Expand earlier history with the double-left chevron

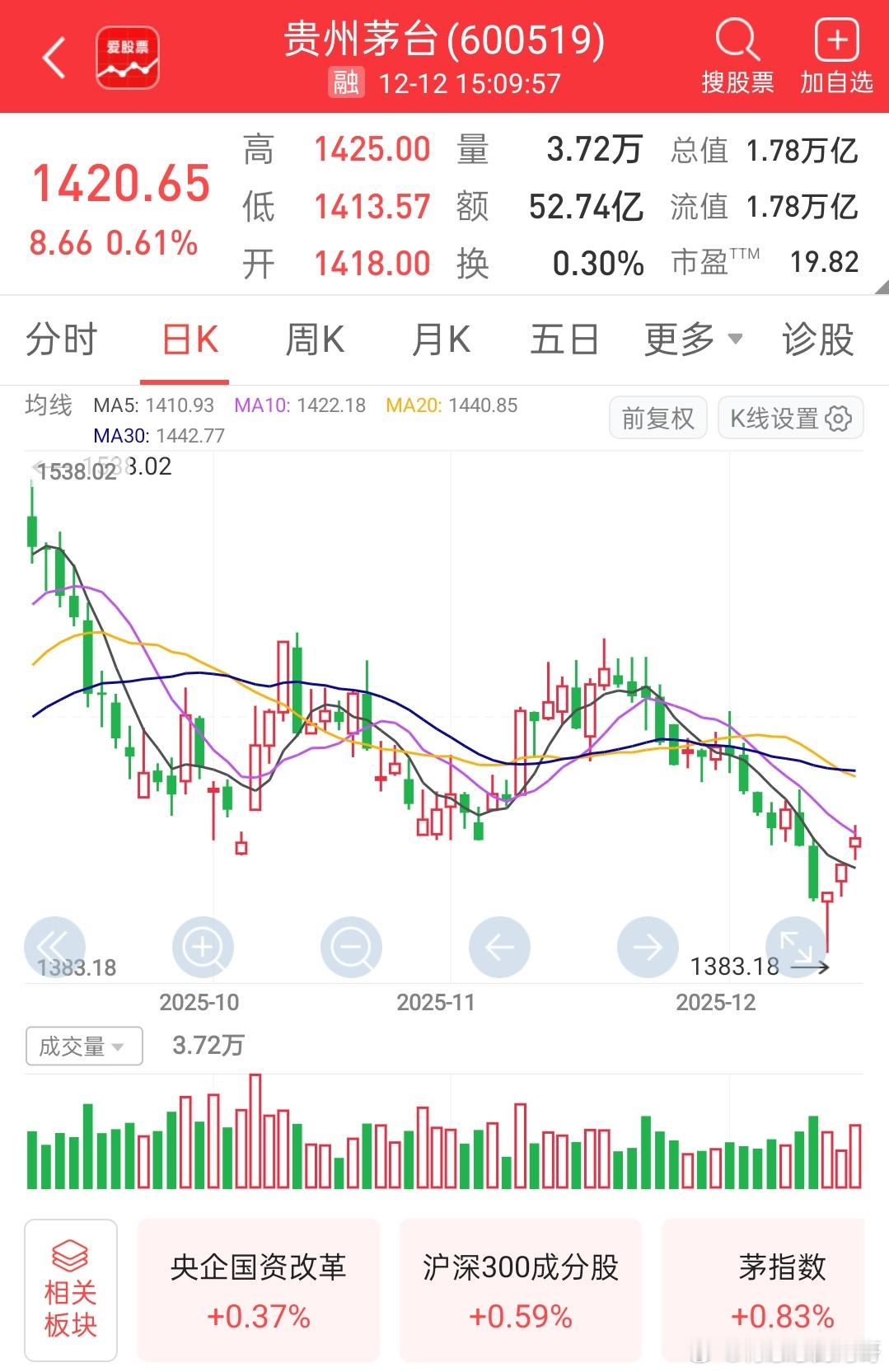click(x=54, y=946)
